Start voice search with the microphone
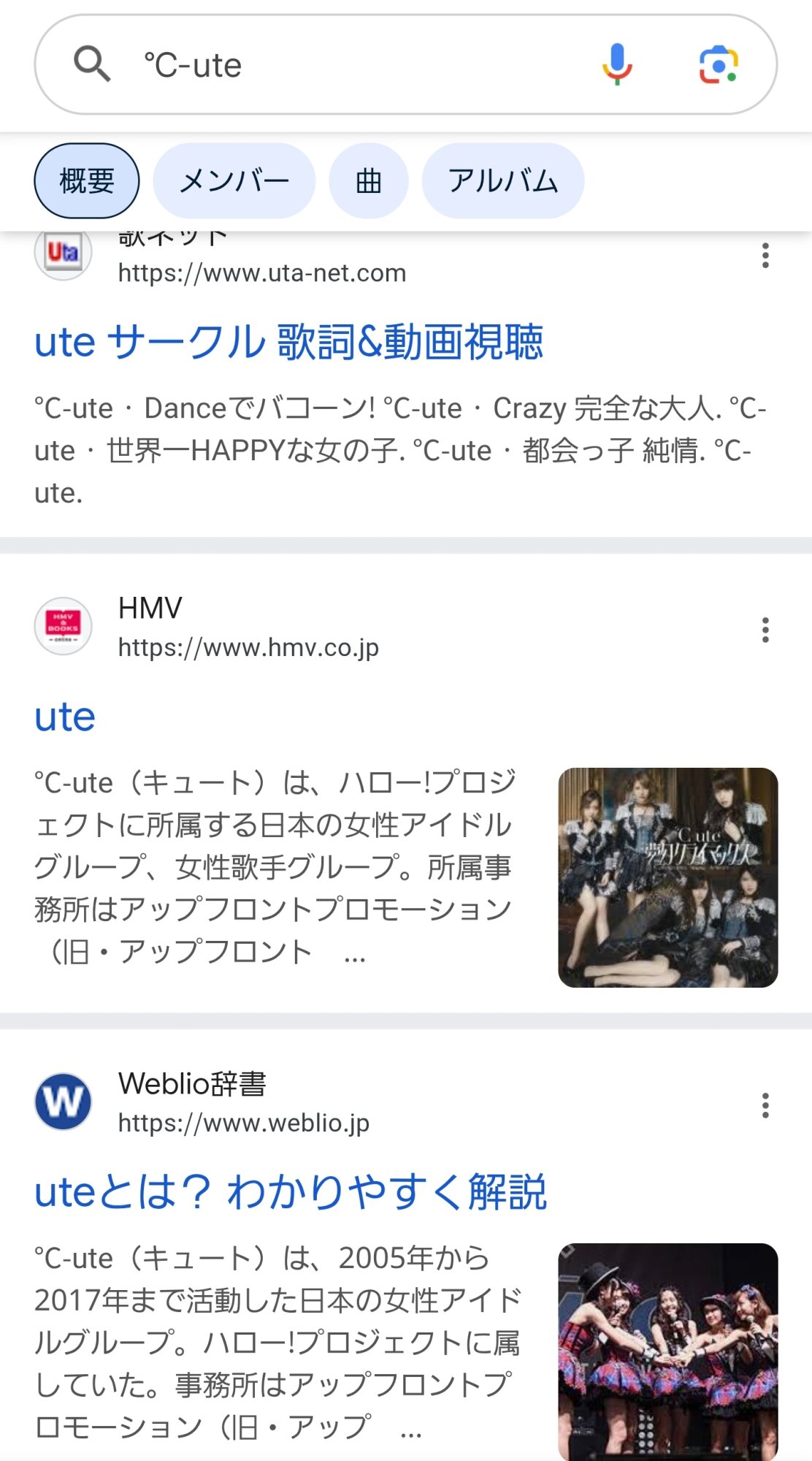The width and height of the screenshot is (812, 1461). tap(617, 64)
